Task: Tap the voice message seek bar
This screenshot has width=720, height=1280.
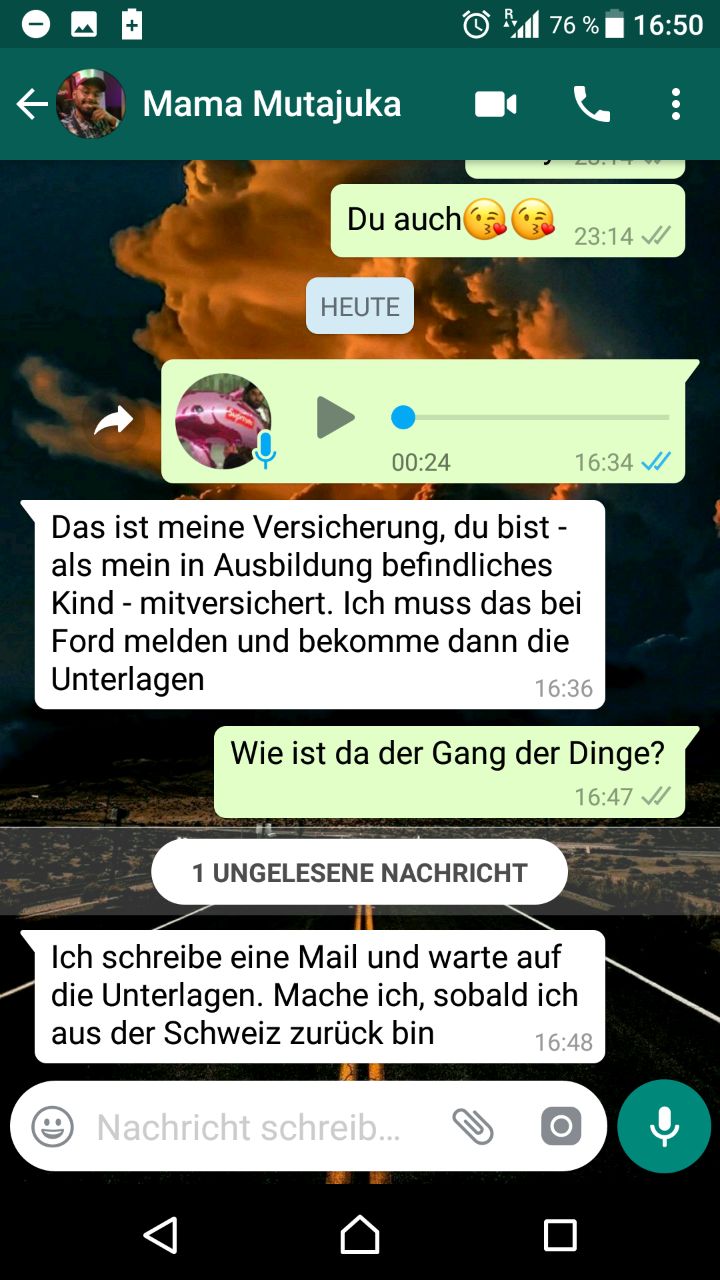Action: coord(530,417)
